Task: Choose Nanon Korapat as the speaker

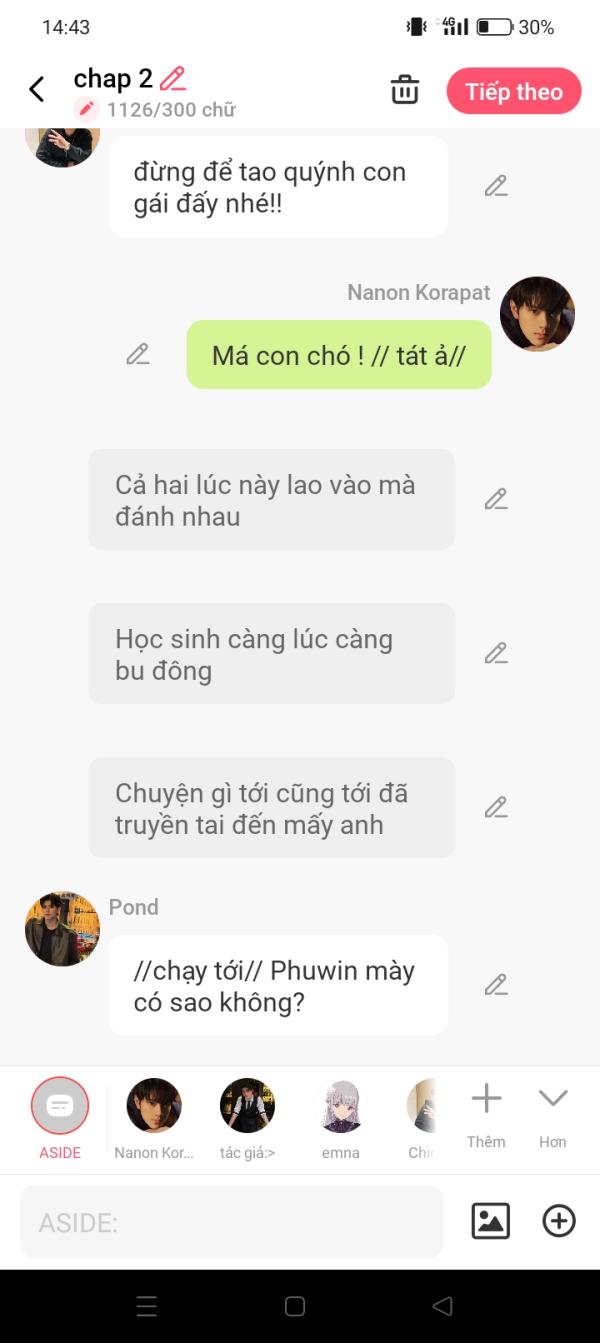Action: click(154, 1106)
